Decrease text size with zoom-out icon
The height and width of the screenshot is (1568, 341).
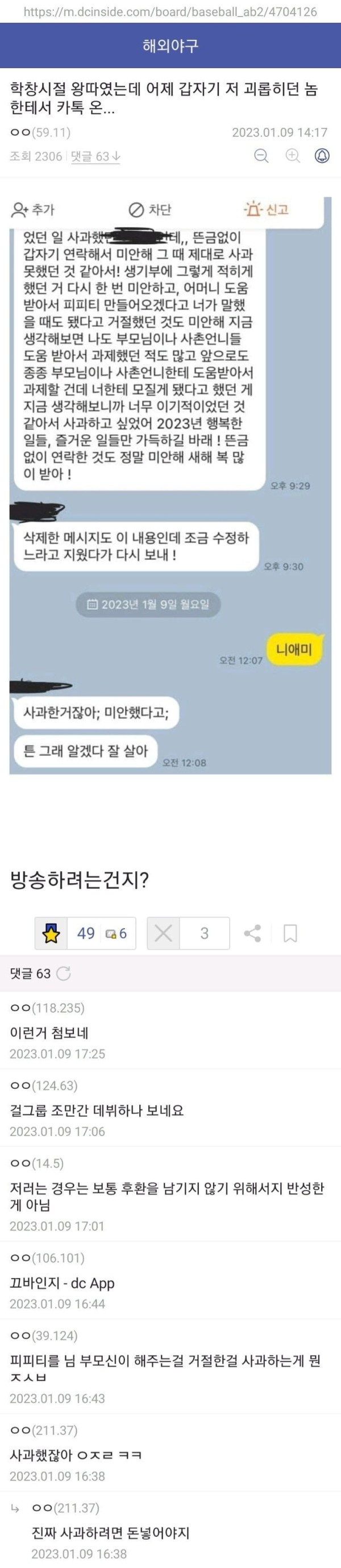pos(261,156)
